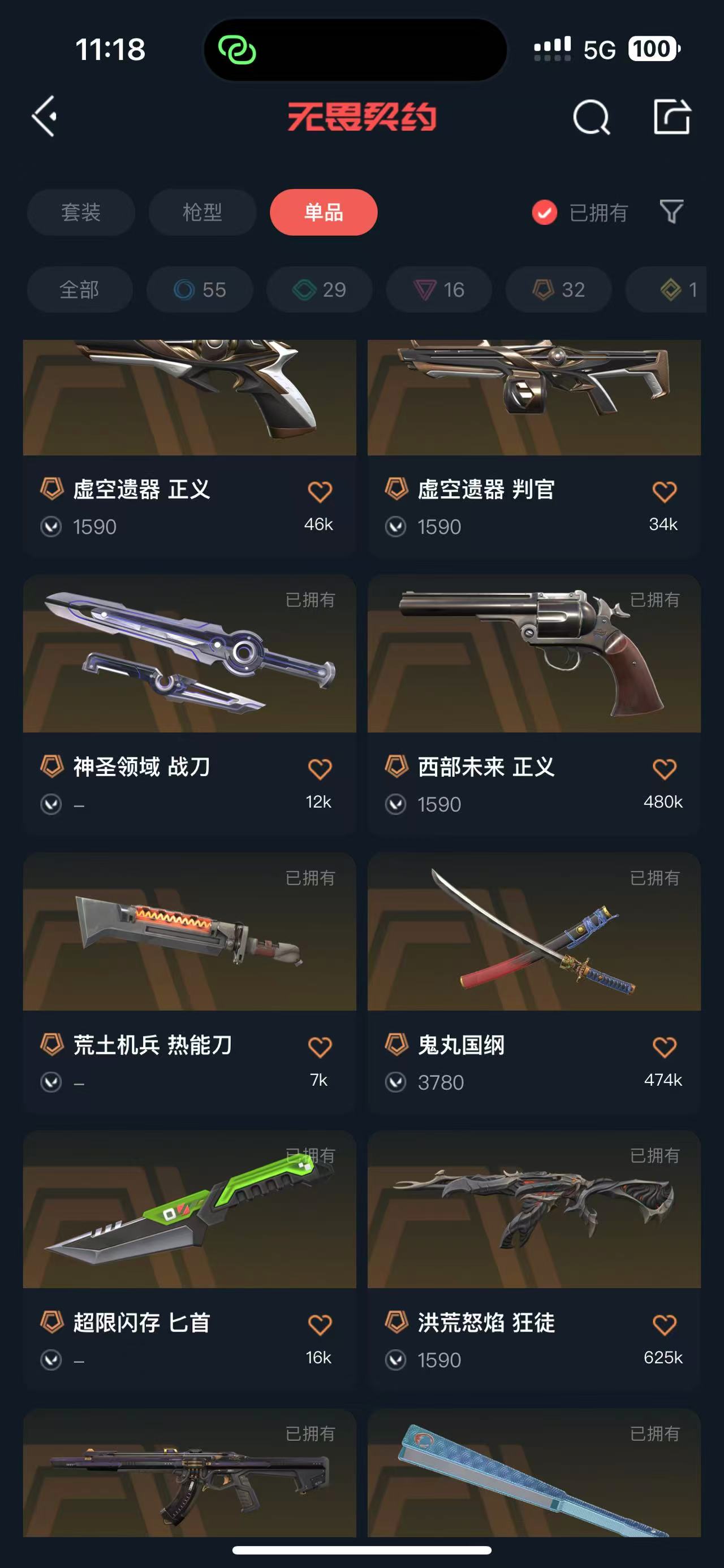Filter by the chip showing 32

click(x=558, y=290)
